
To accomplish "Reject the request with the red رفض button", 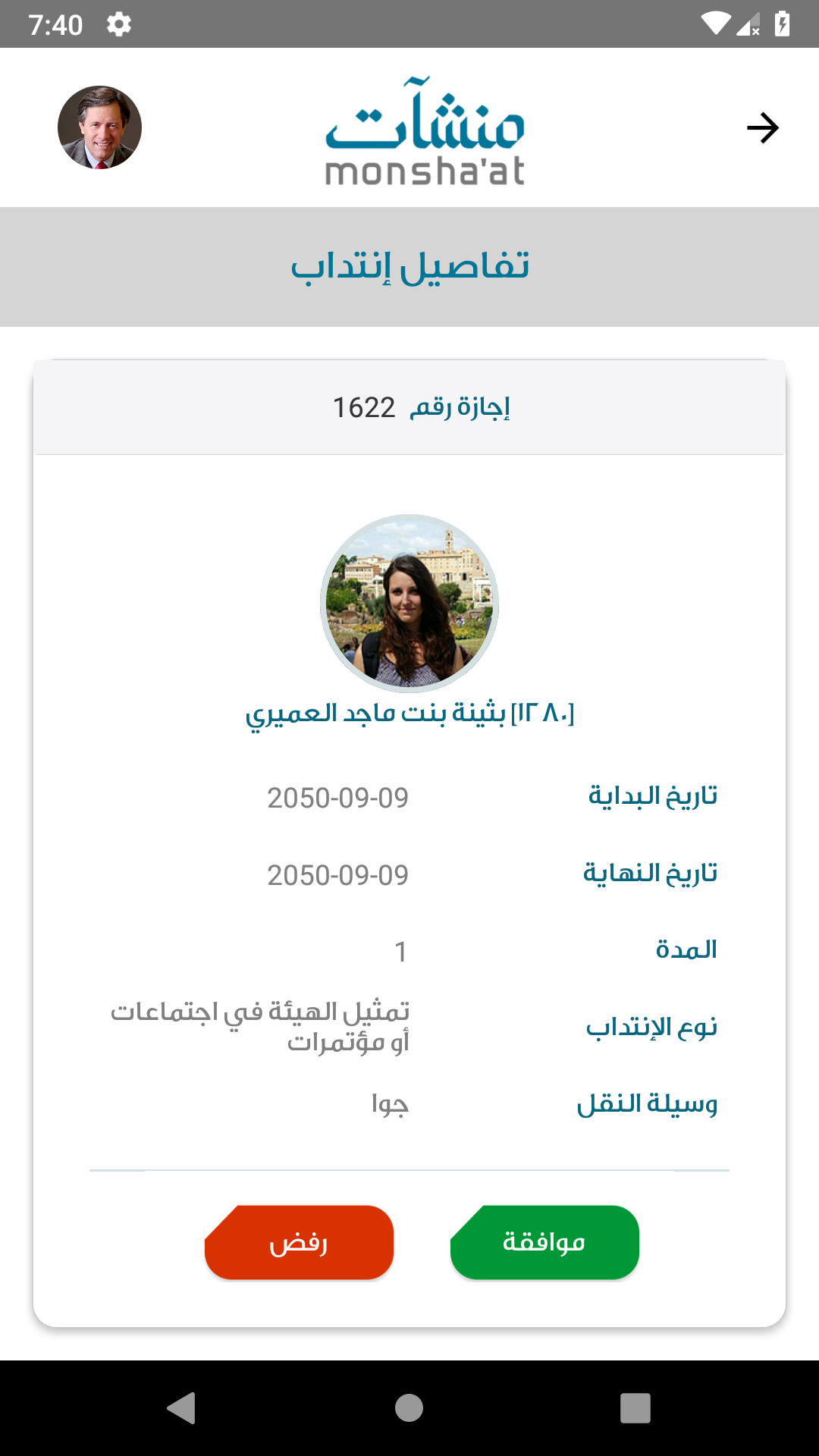I will [x=300, y=1242].
